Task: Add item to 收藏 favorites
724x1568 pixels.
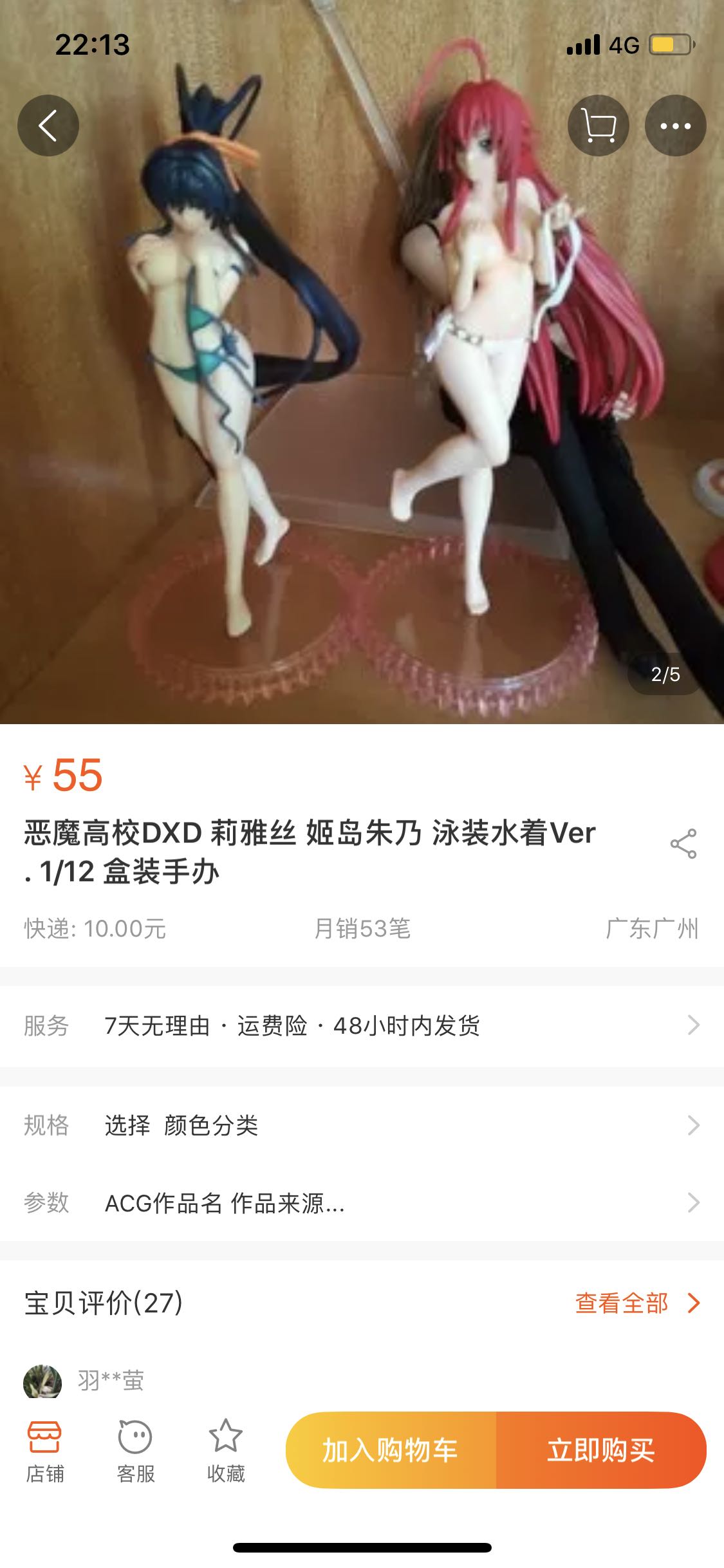Action: pos(225,1451)
